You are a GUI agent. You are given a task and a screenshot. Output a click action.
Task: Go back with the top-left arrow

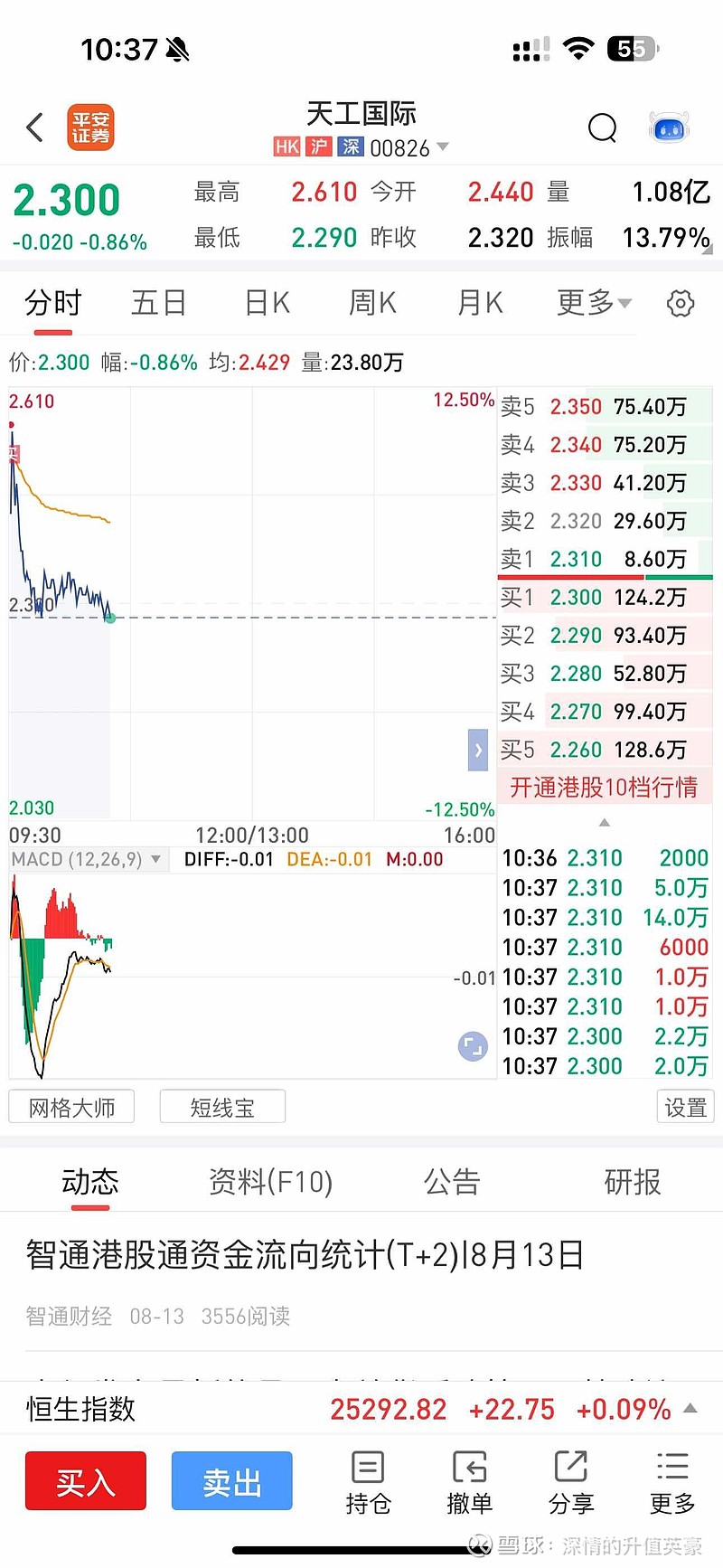click(34, 128)
